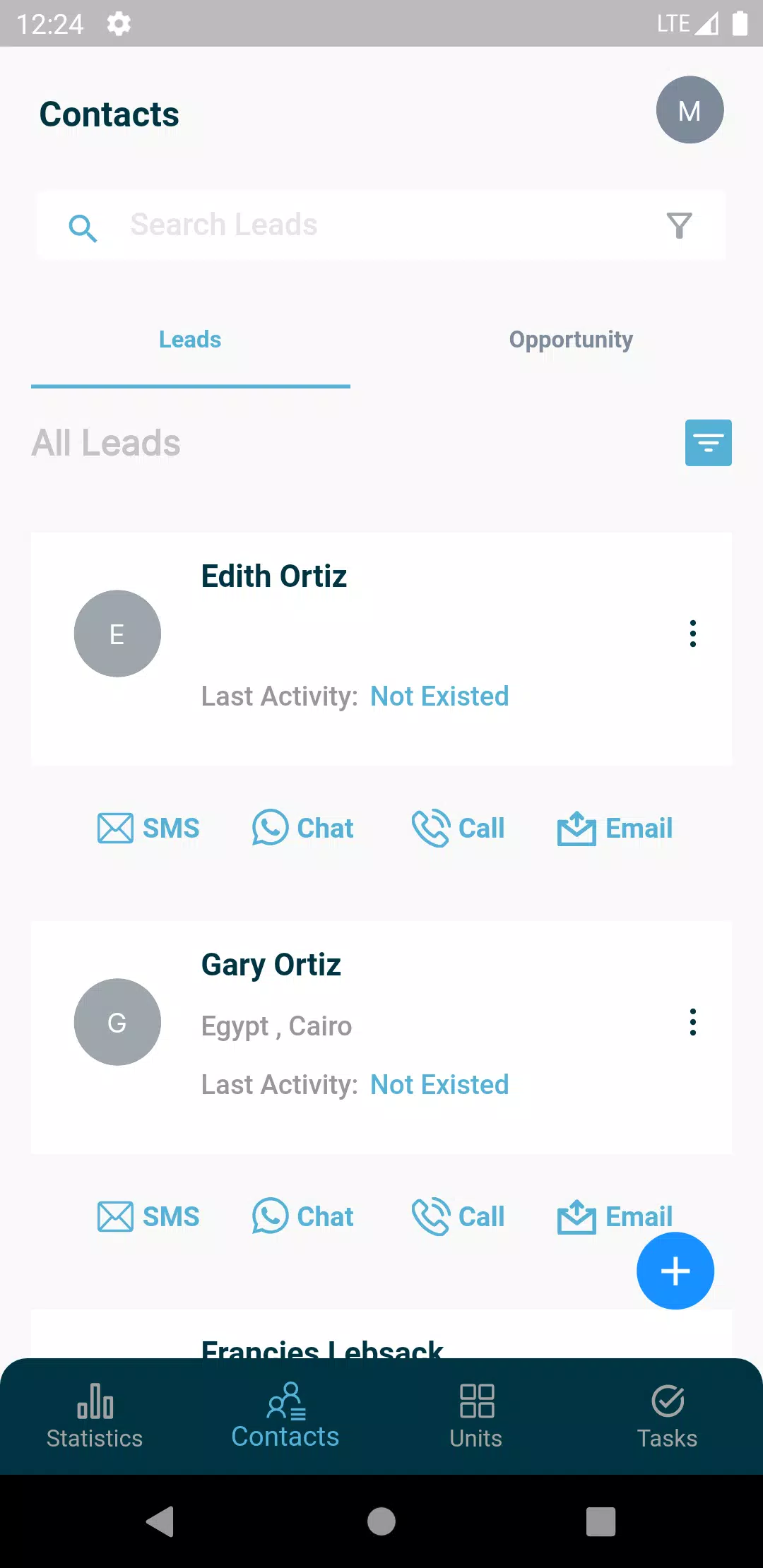Send SMS to Edith Ortiz

pyautogui.click(x=149, y=828)
